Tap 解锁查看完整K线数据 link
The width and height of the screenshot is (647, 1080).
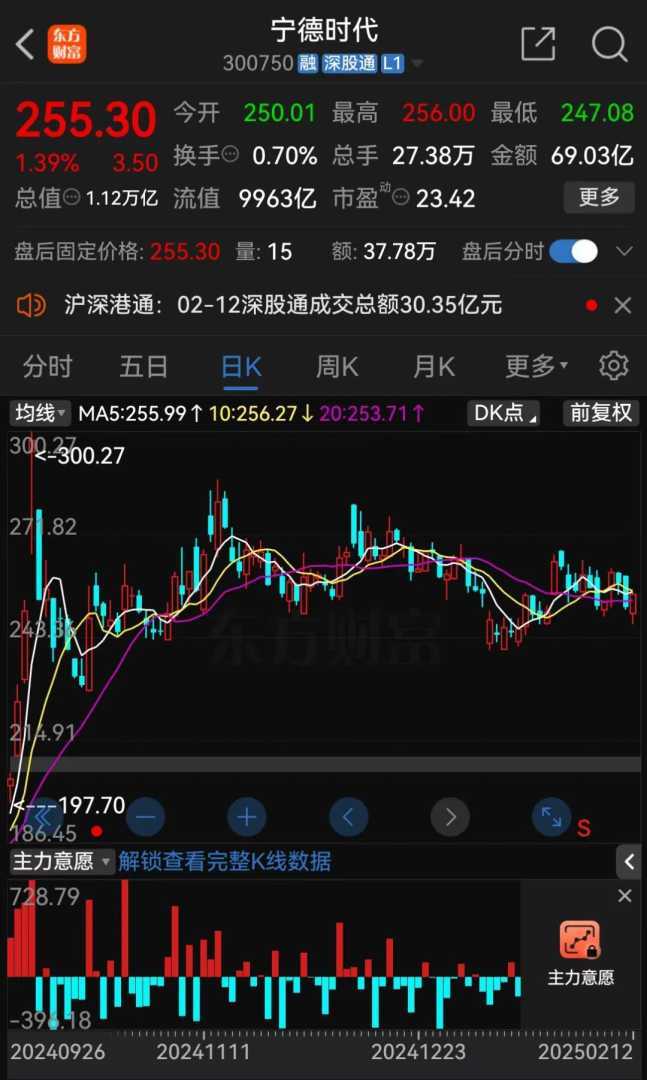click(x=224, y=861)
